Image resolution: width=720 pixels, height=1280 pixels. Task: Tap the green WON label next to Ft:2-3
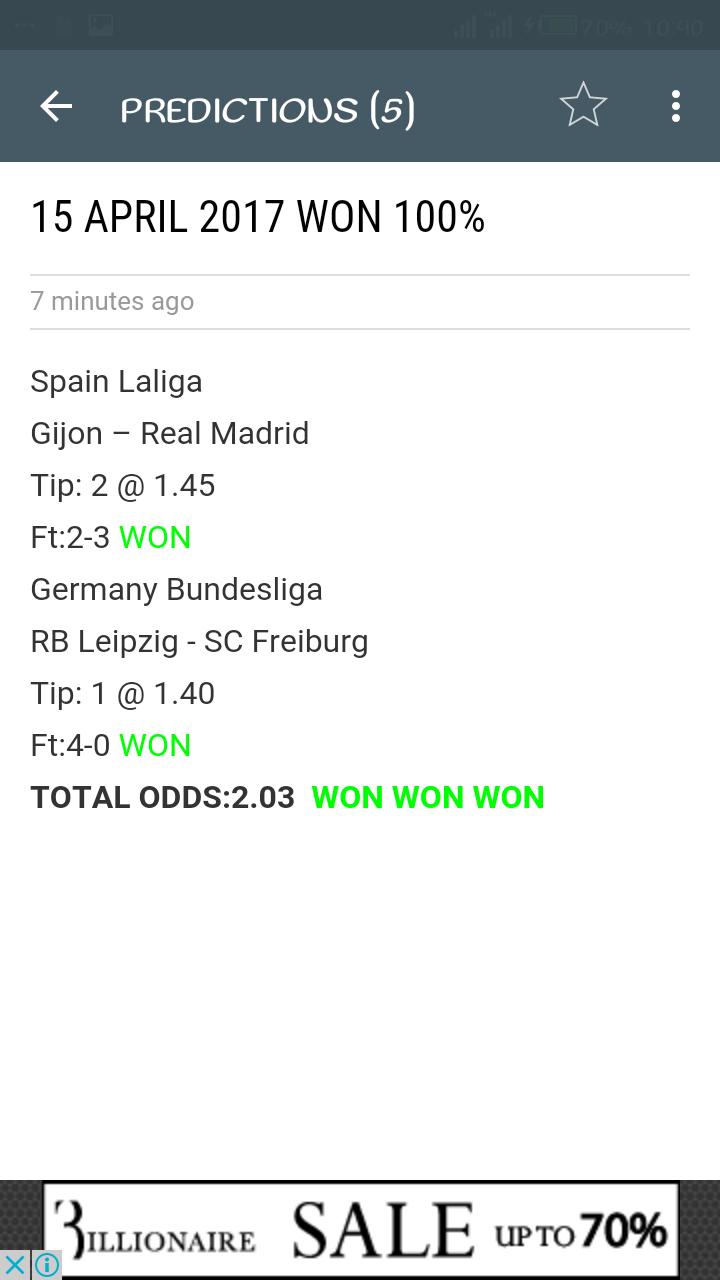tap(154, 537)
